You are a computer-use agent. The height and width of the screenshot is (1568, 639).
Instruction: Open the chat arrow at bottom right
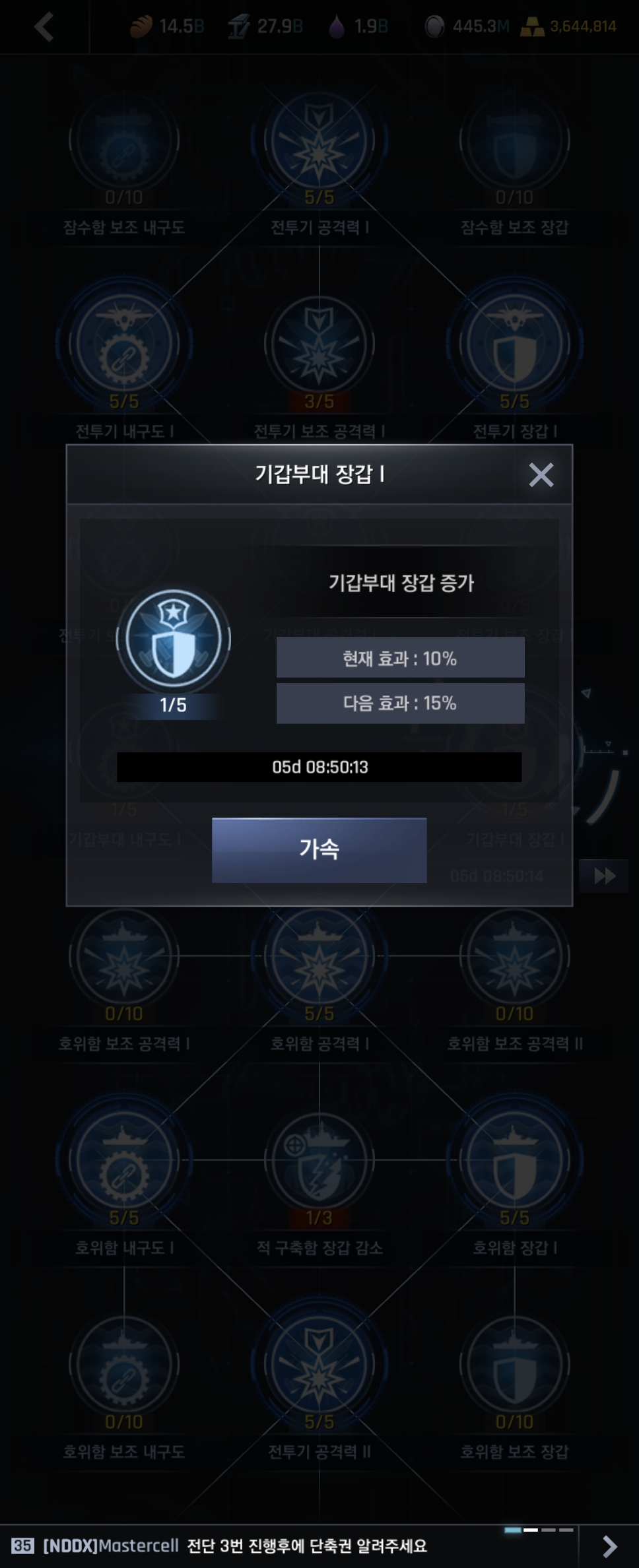click(x=609, y=1545)
